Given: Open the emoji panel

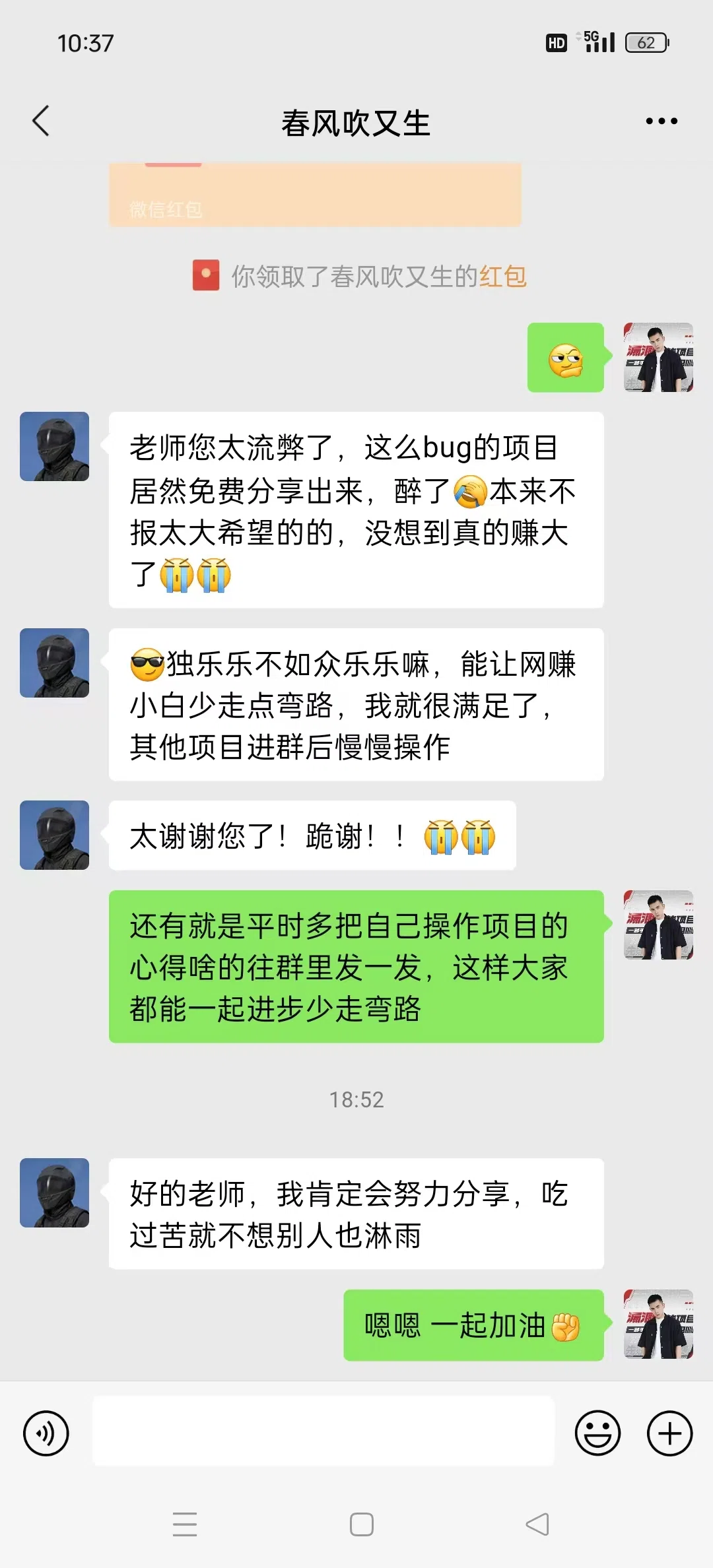Looking at the screenshot, I should (598, 1433).
